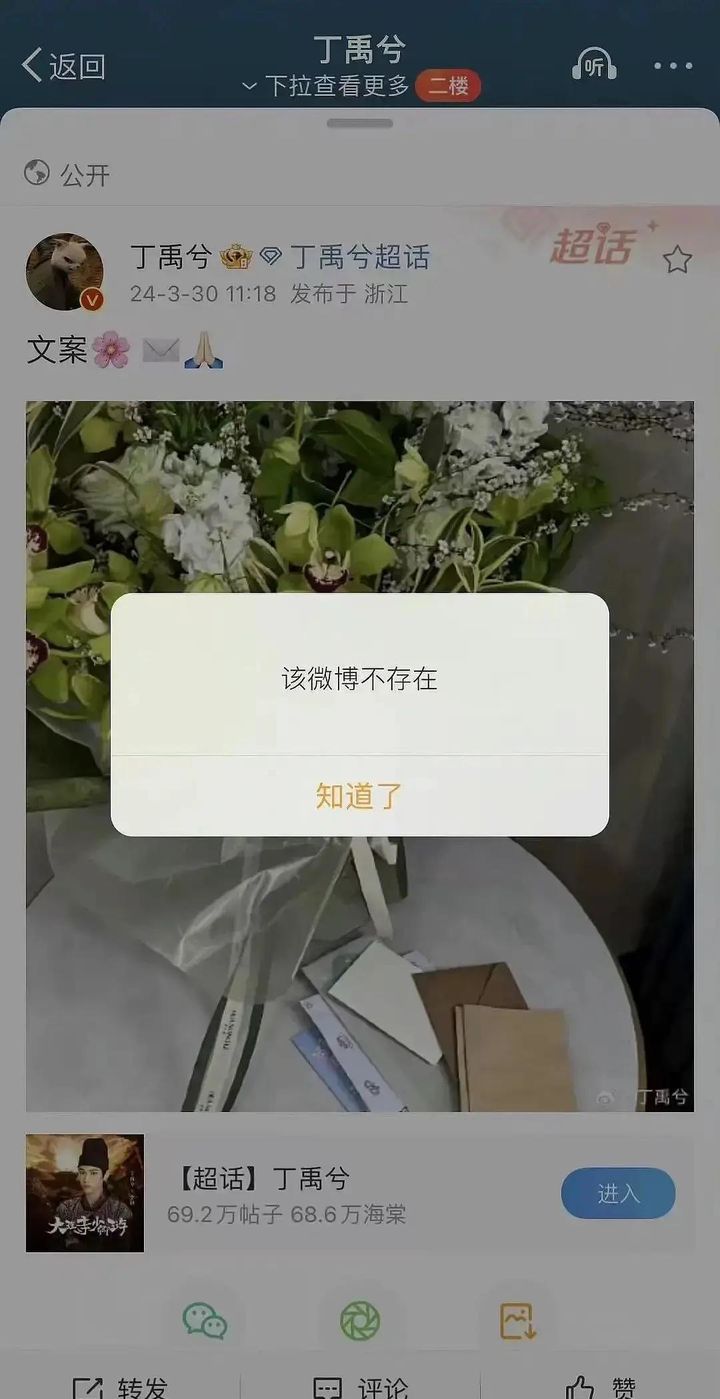Open 丁禹兮's profile avatar

tap(64, 272)
